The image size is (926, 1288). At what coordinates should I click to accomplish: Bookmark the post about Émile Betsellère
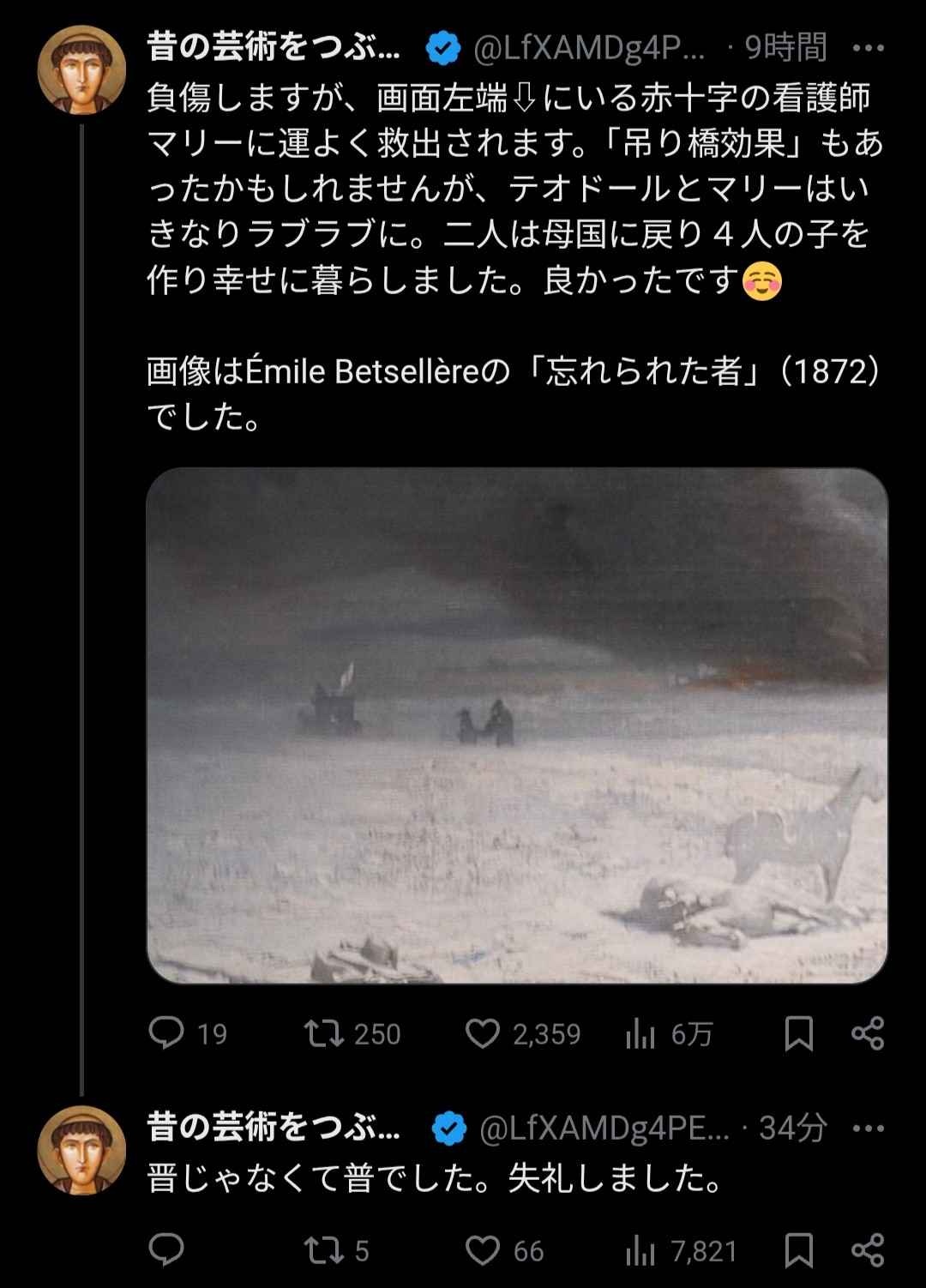pyautogui.click(x=799, y=1033)
